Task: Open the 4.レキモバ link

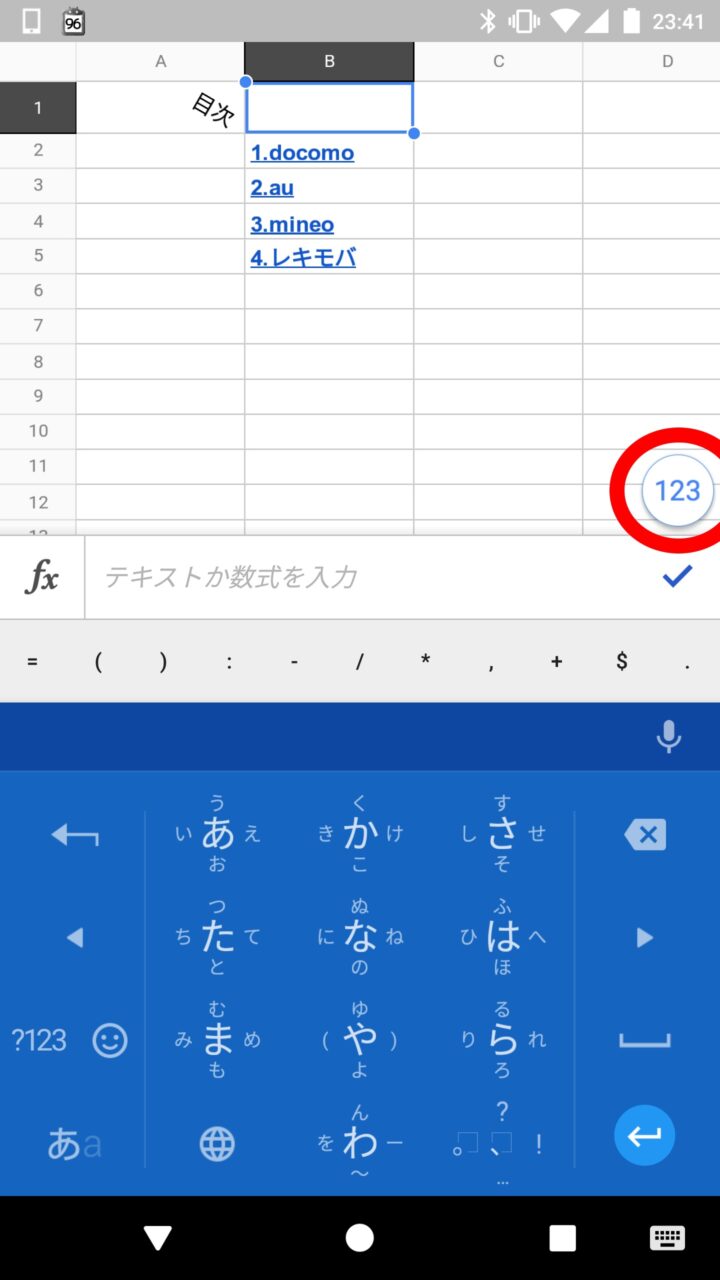Action: (x=303, y=258)
